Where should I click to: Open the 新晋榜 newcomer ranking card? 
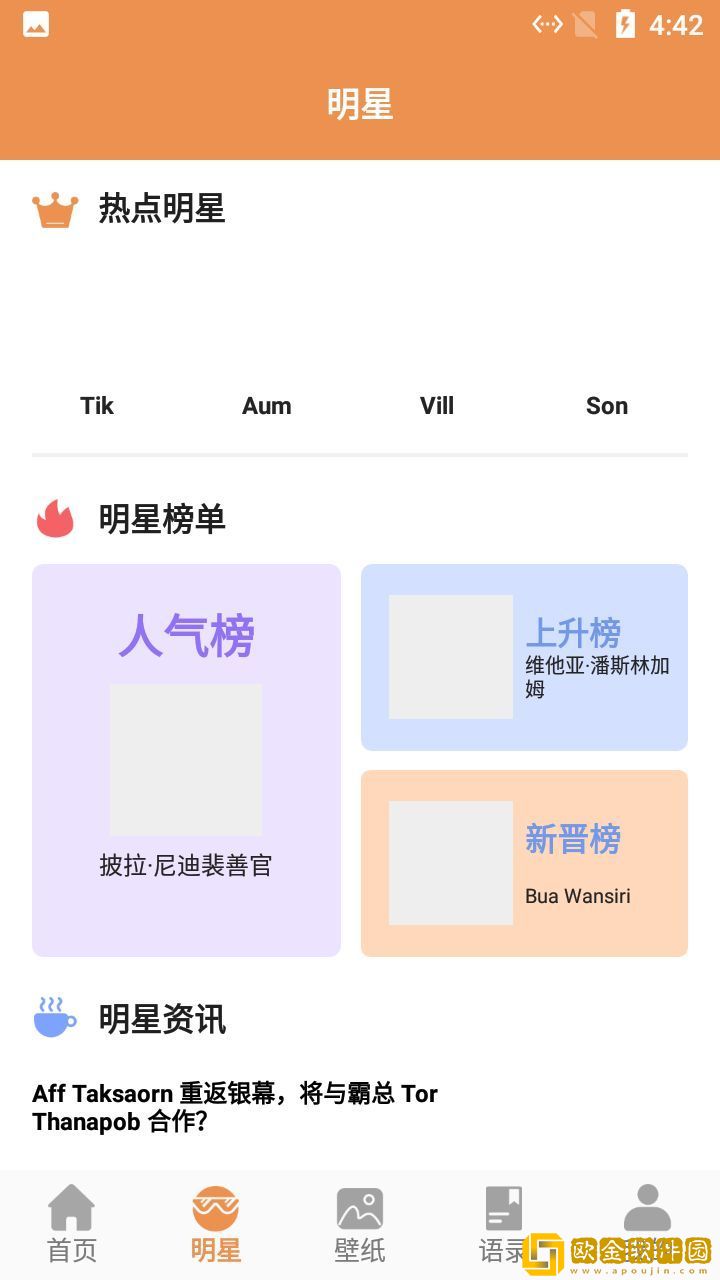click(524, 862)
